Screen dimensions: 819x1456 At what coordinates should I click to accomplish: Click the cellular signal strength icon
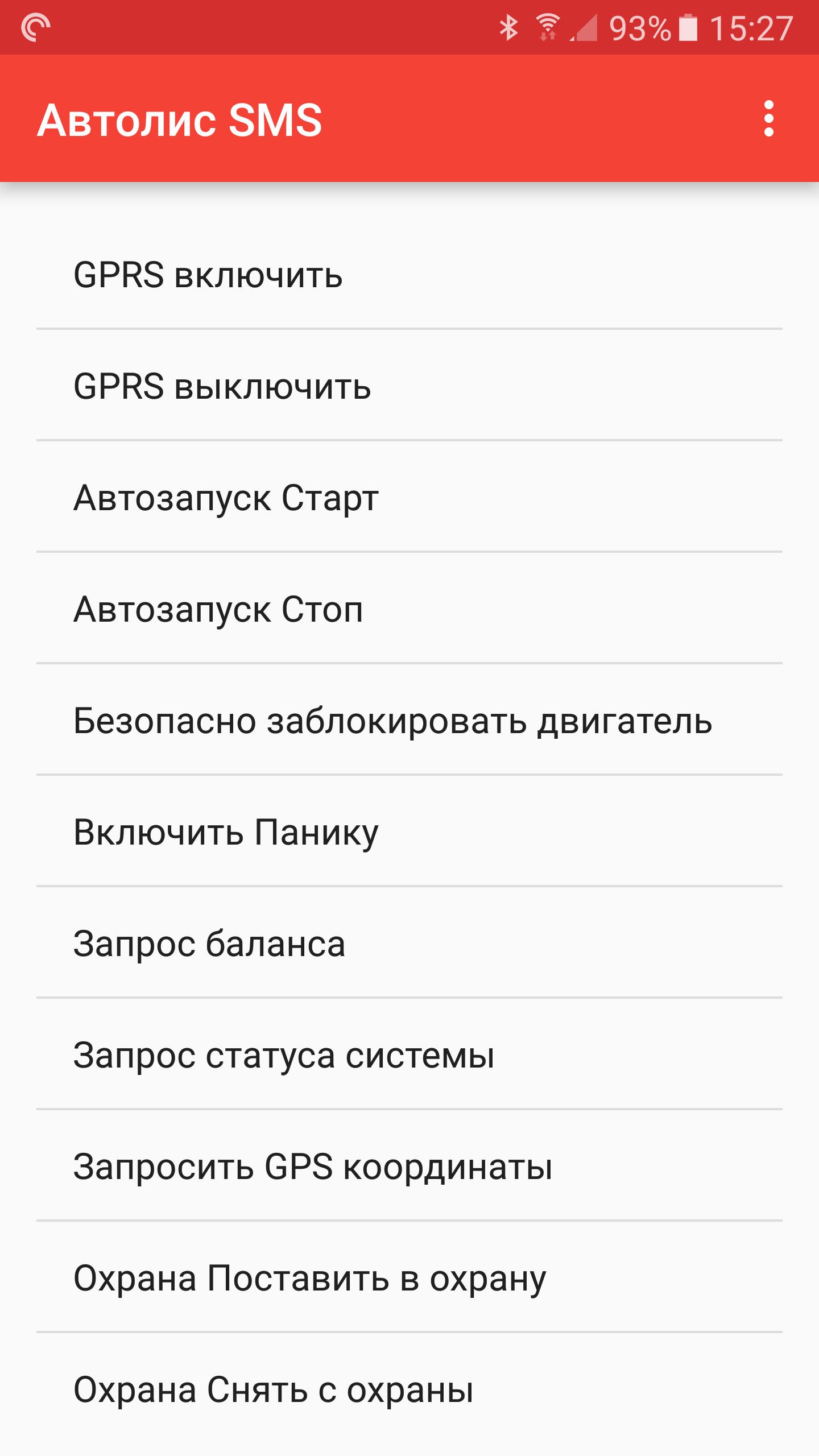(x=586, y=27)
